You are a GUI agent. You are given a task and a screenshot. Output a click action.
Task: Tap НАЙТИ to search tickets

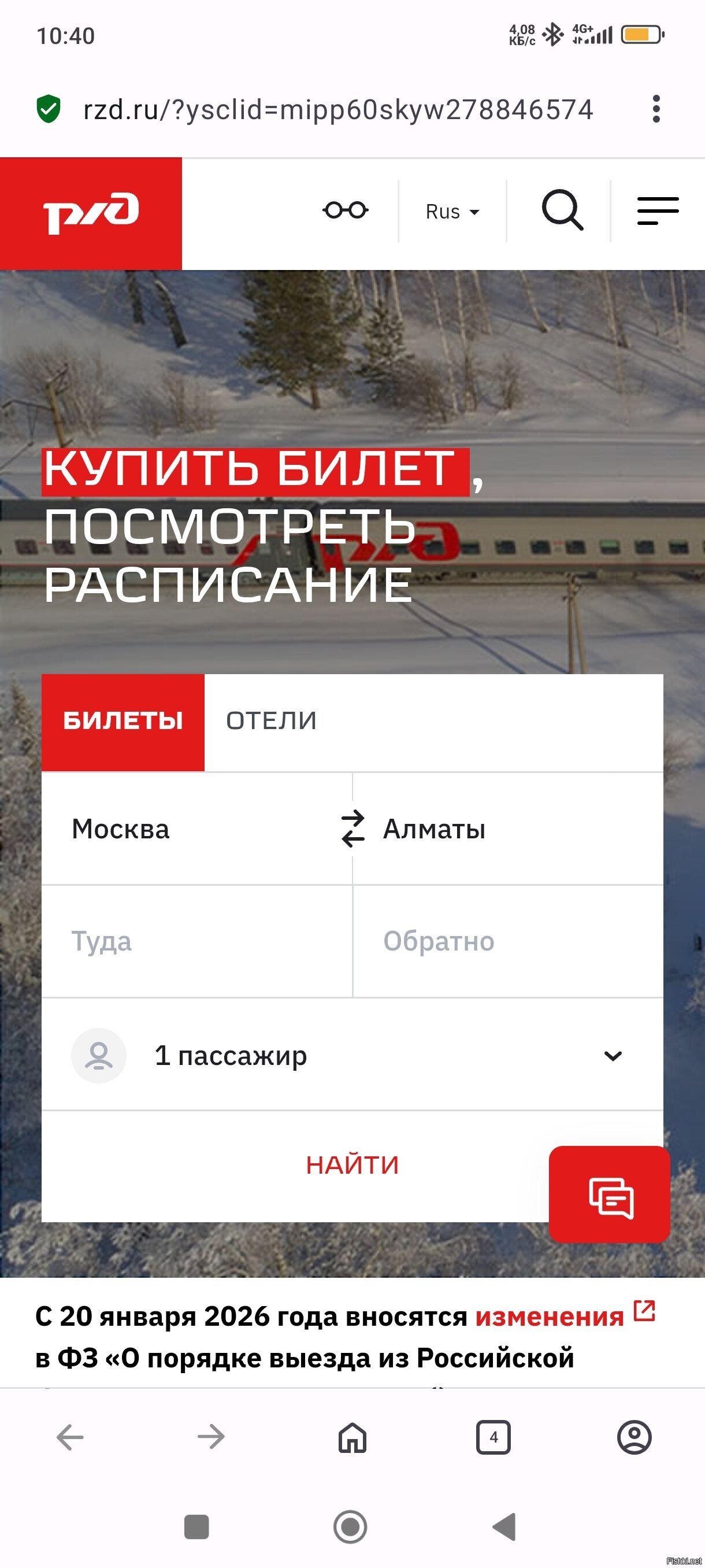click(352, 1165)
